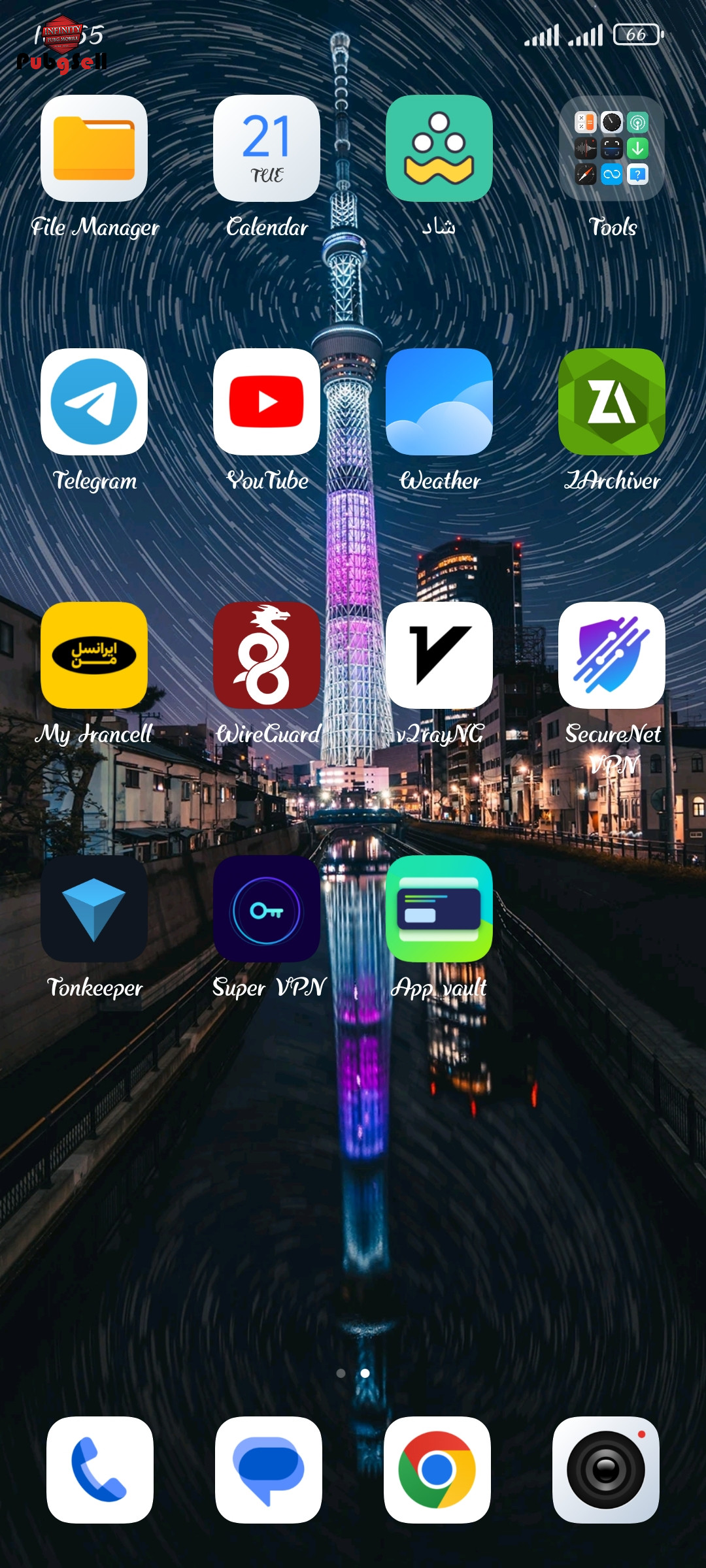Launch Super VPN

267,909
